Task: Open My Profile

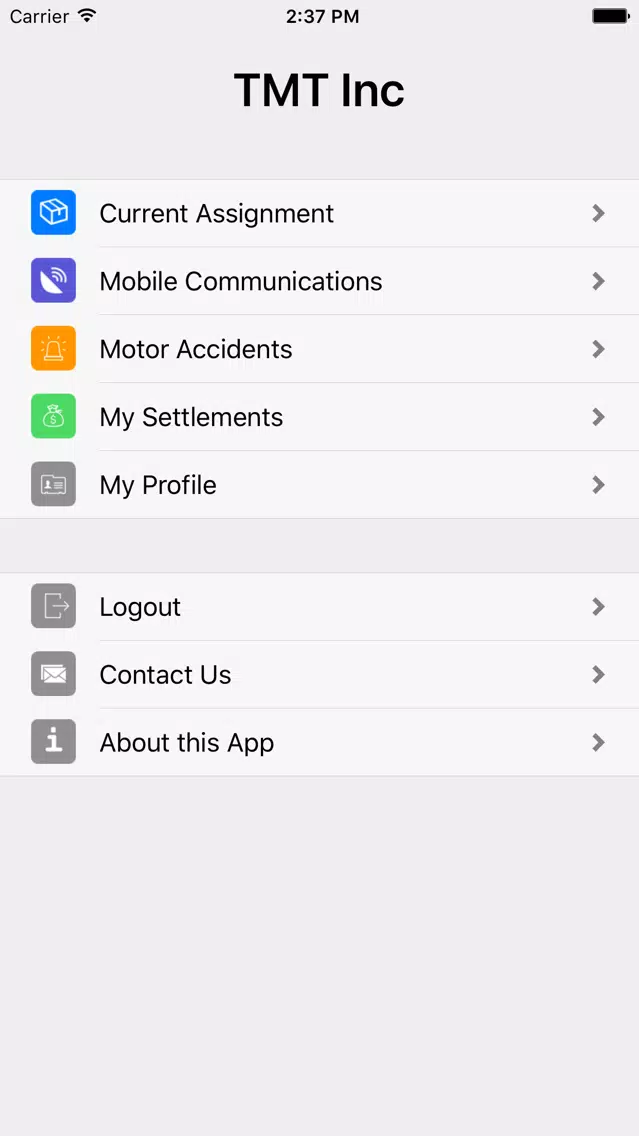Action: 320,485
